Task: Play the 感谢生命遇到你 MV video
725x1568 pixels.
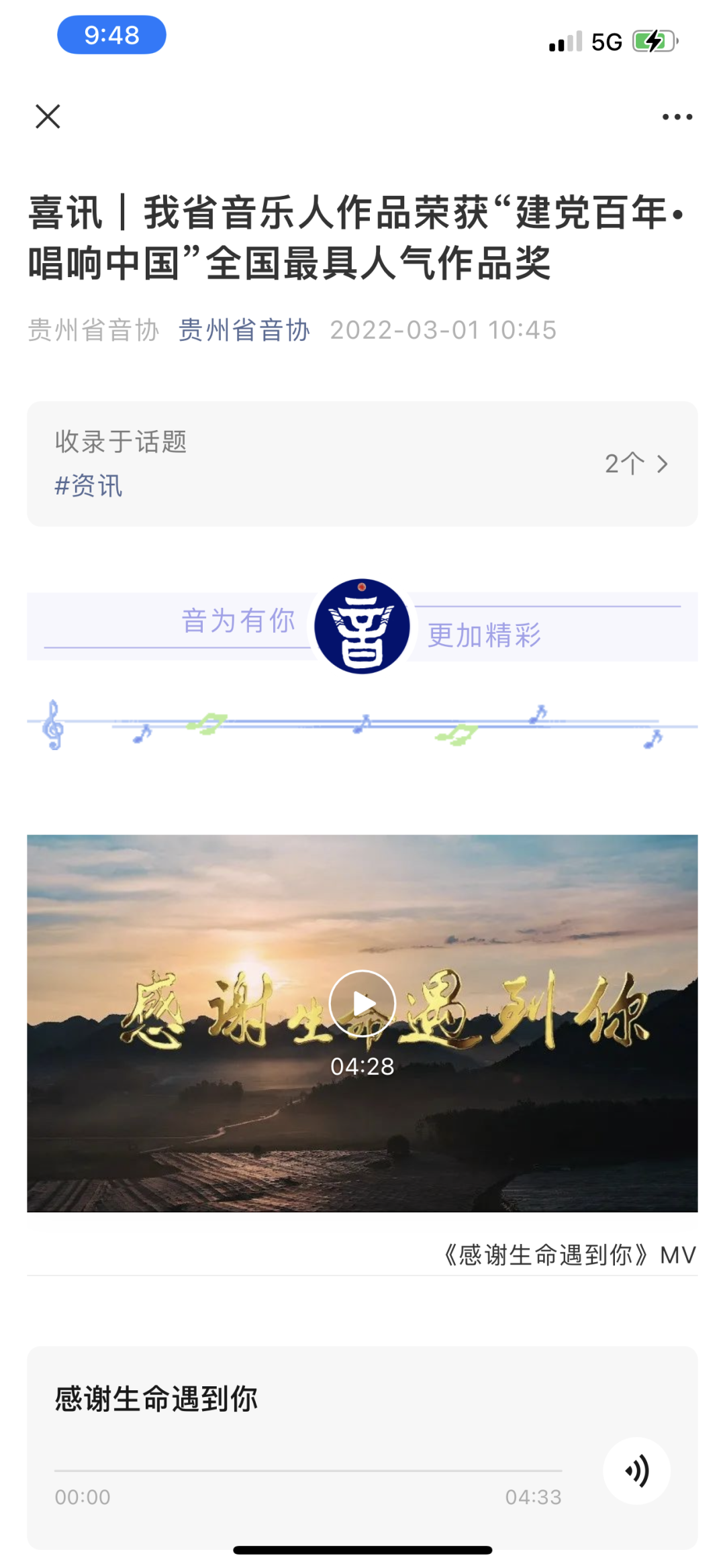Action: [362, 1003]
